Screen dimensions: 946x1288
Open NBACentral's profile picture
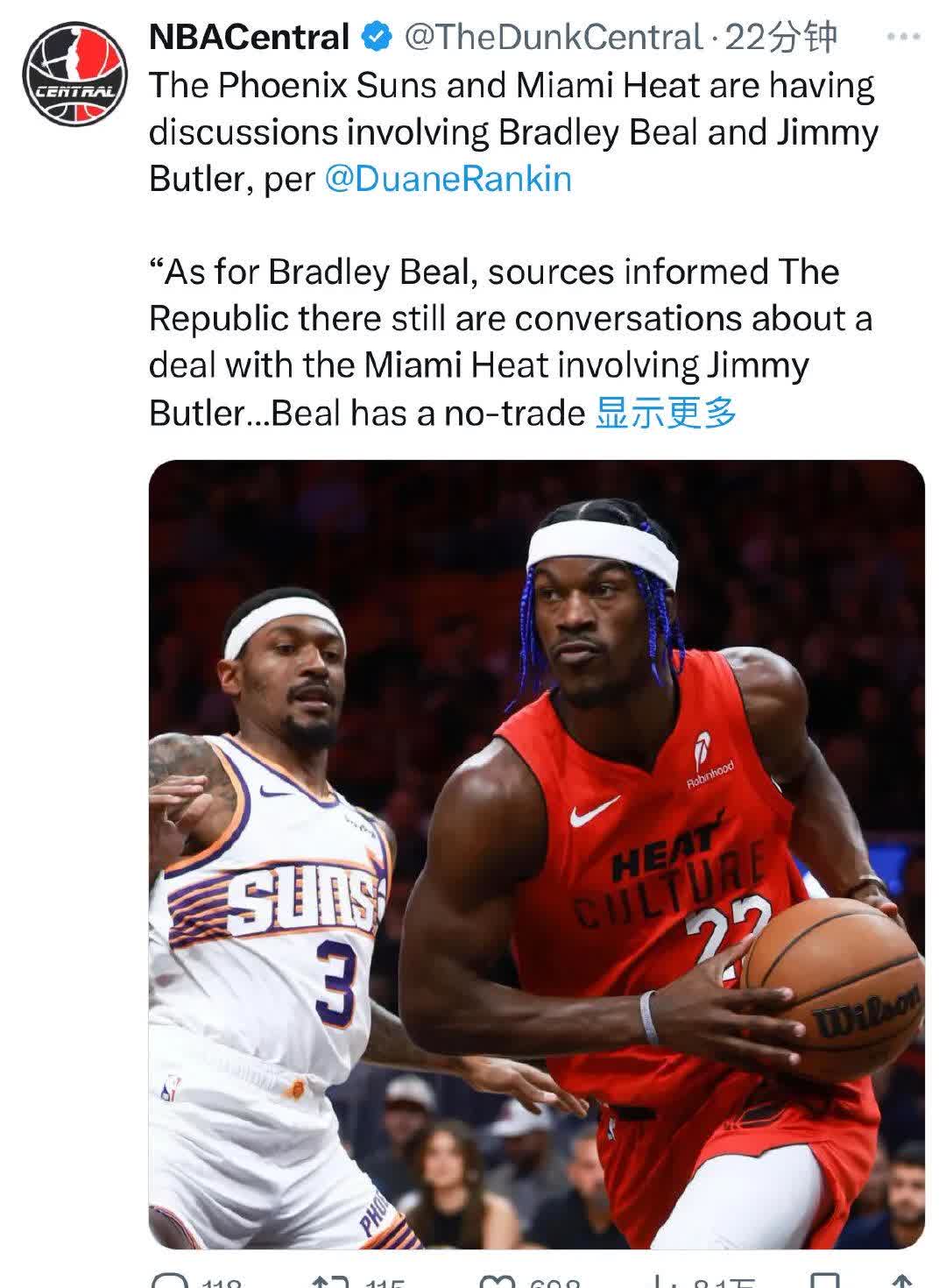pyautogui.click(x=75, y=74)
